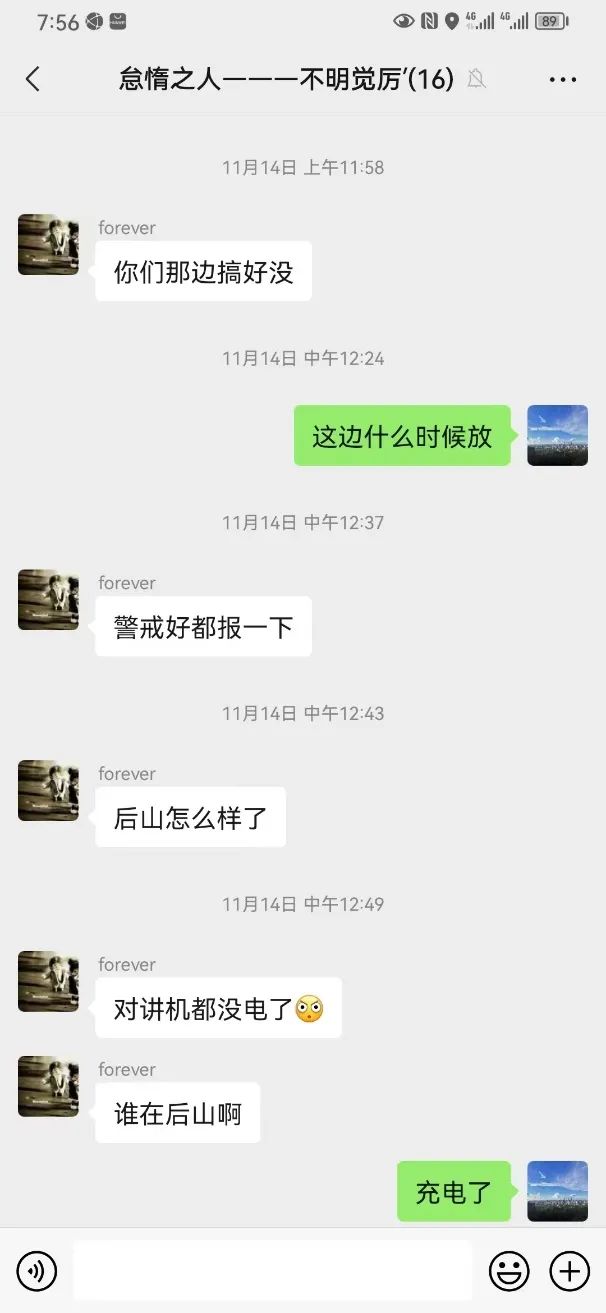View forever's profile next to 警戒好都报一下

48,599
